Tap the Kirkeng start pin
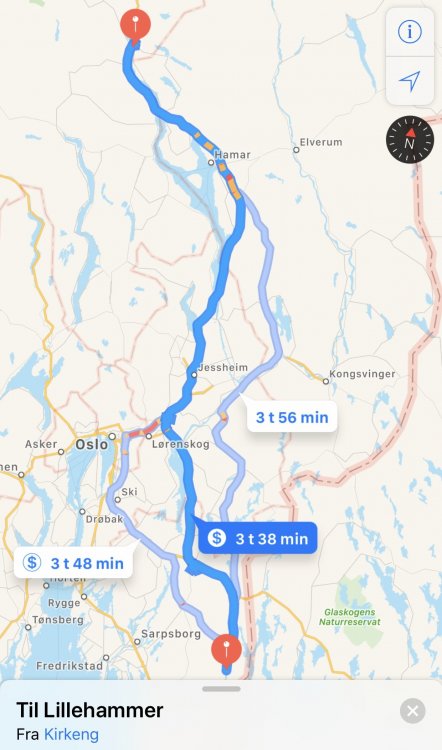The height and width of the screenshot is (750, 442). pyautogui.click(x=226, y=651)
